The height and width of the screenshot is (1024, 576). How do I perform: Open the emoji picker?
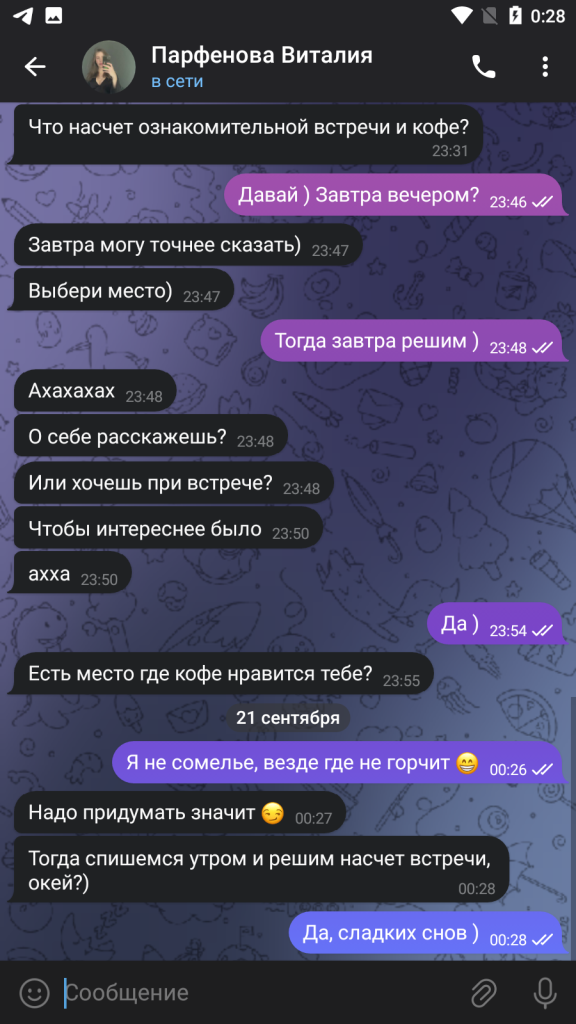[35, 993]
